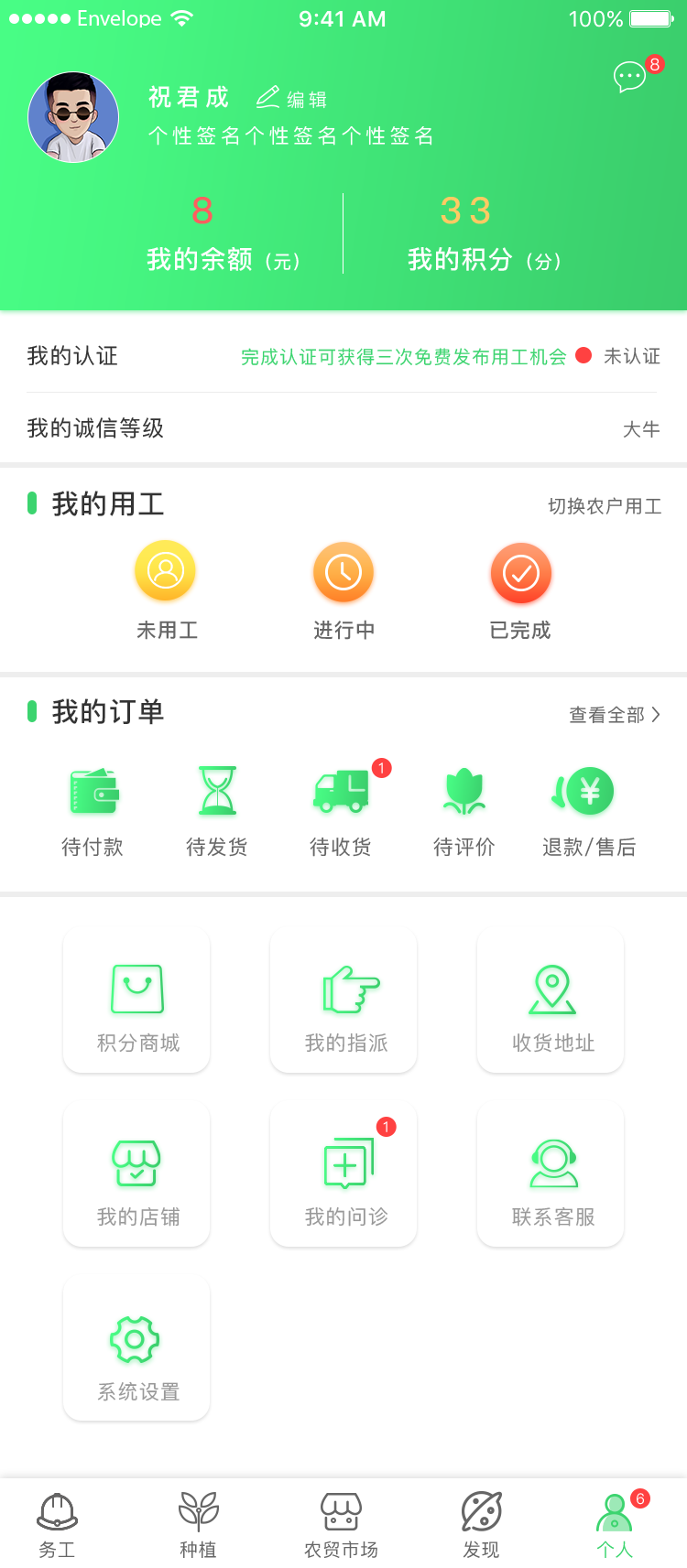The image size is (687, 1568).
Task: Open 系统设置 card
Action: coord(136,1349)
